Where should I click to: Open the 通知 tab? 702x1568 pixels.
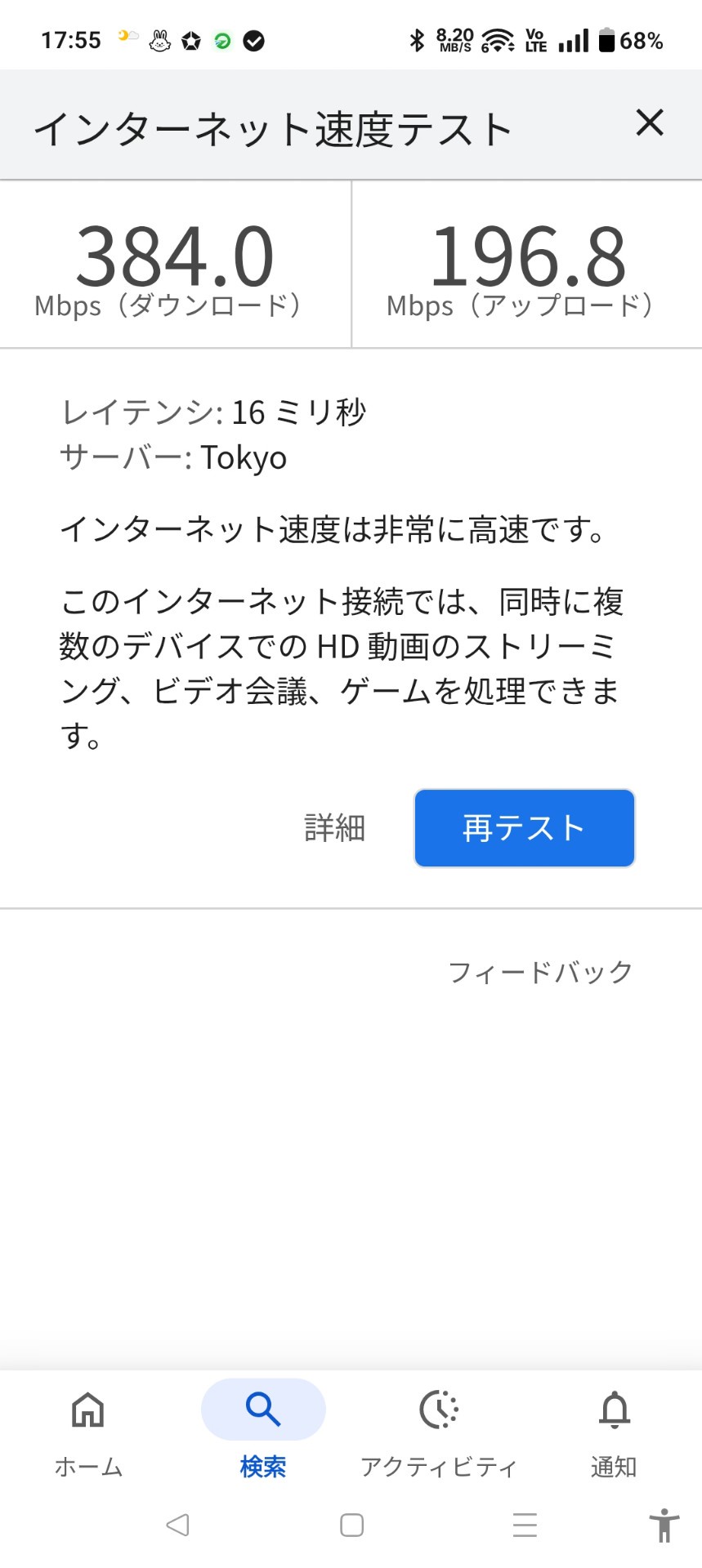pyautogui.click(x=615, y=1433)
